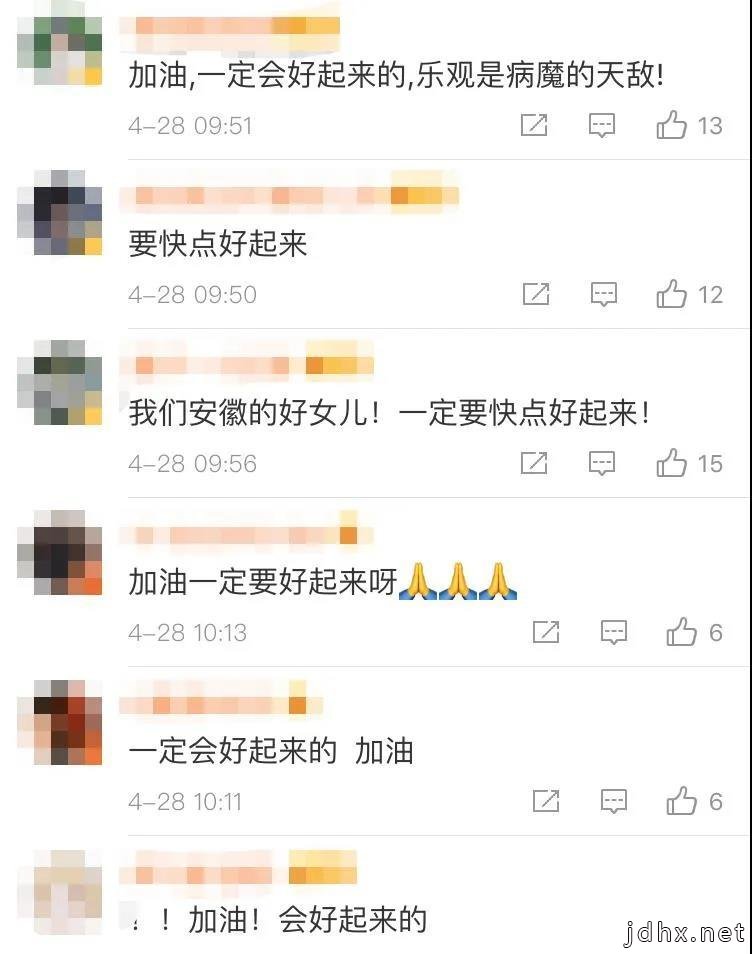This screenshot has width=752, height=954.
Task: Reply to the comment '乐观是病魔的天敌'
Action: (x=601, y=125)
